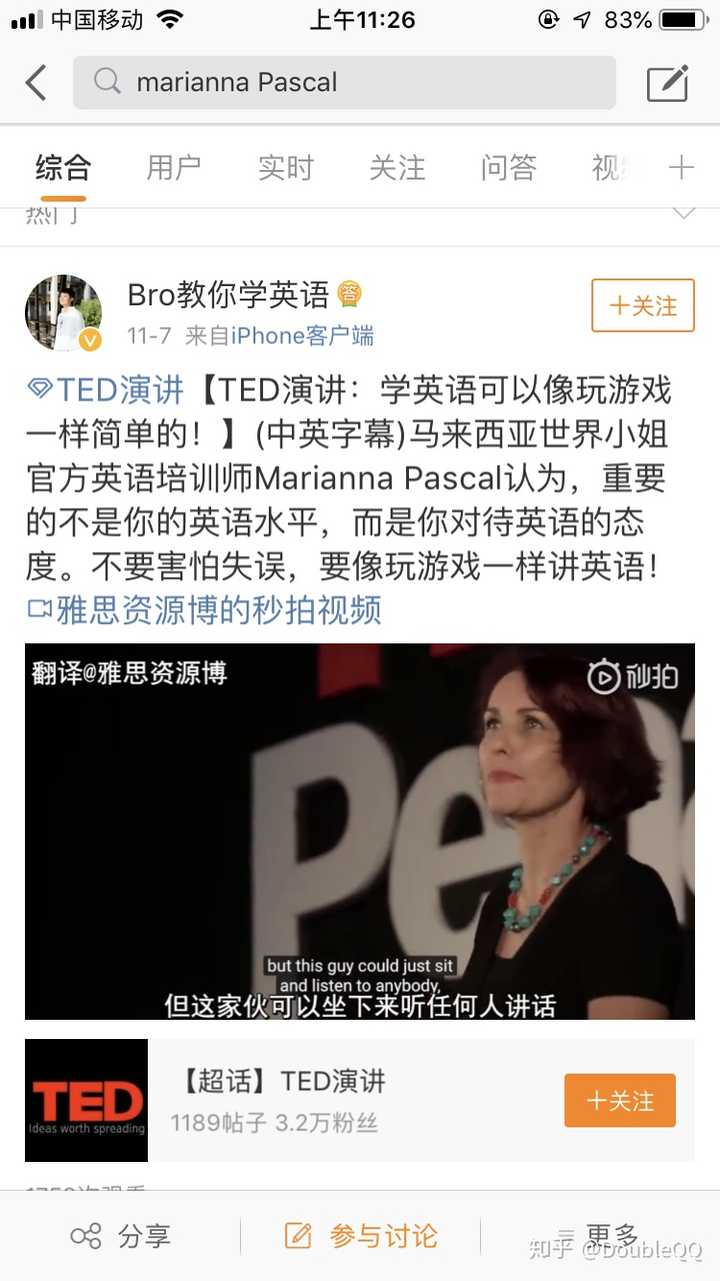Switch to the 实时 tab
720x1281 pixels.
pos(286,167)
